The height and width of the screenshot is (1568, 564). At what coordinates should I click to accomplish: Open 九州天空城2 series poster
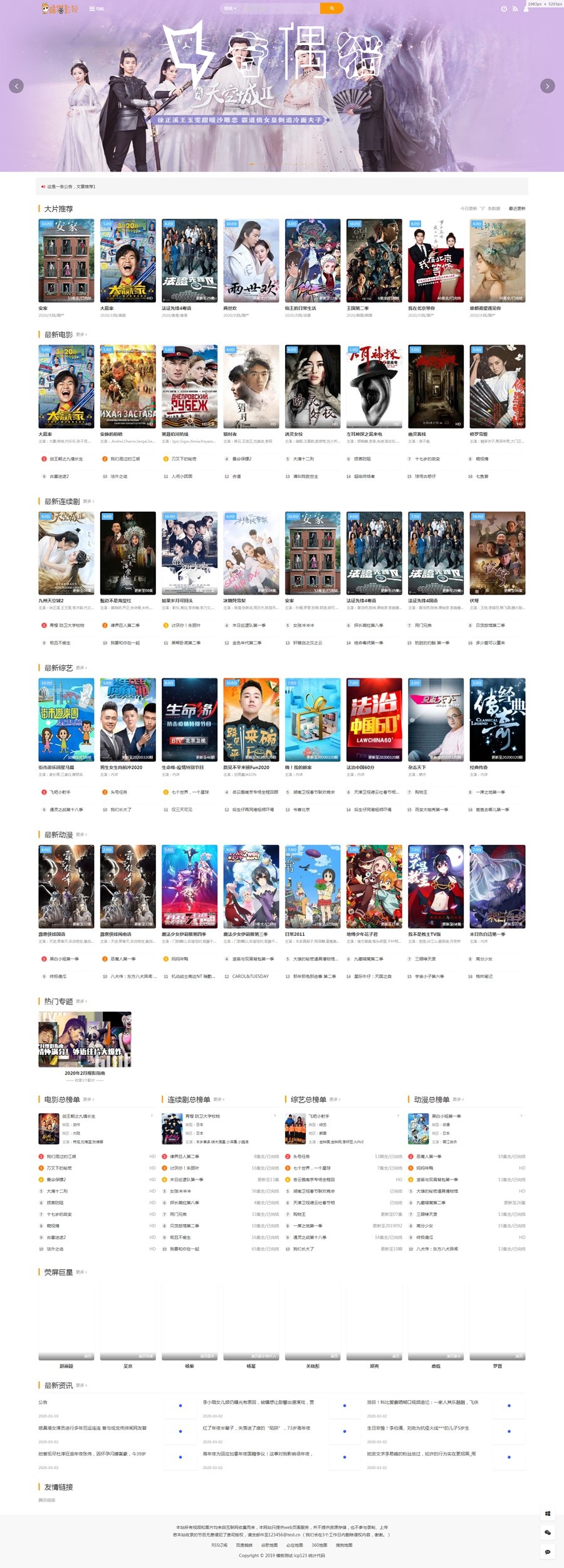[x=66, y=553]
